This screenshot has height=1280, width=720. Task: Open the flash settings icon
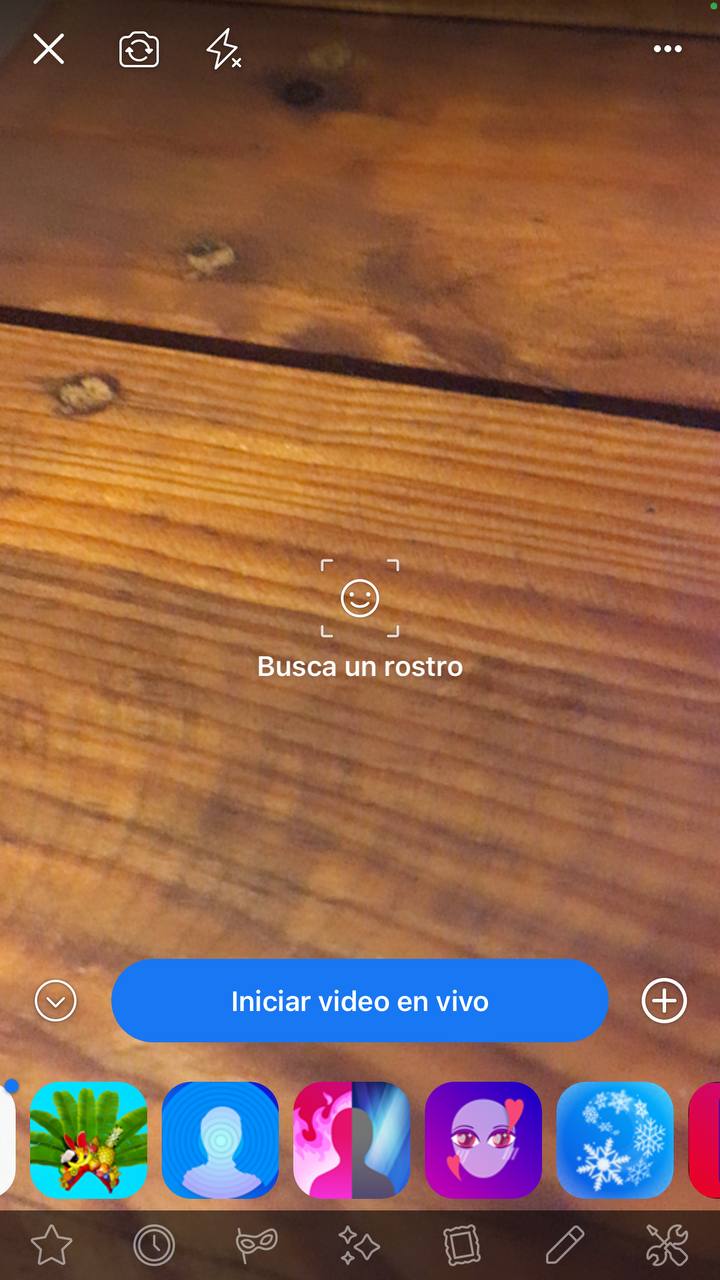coord(222,49)
